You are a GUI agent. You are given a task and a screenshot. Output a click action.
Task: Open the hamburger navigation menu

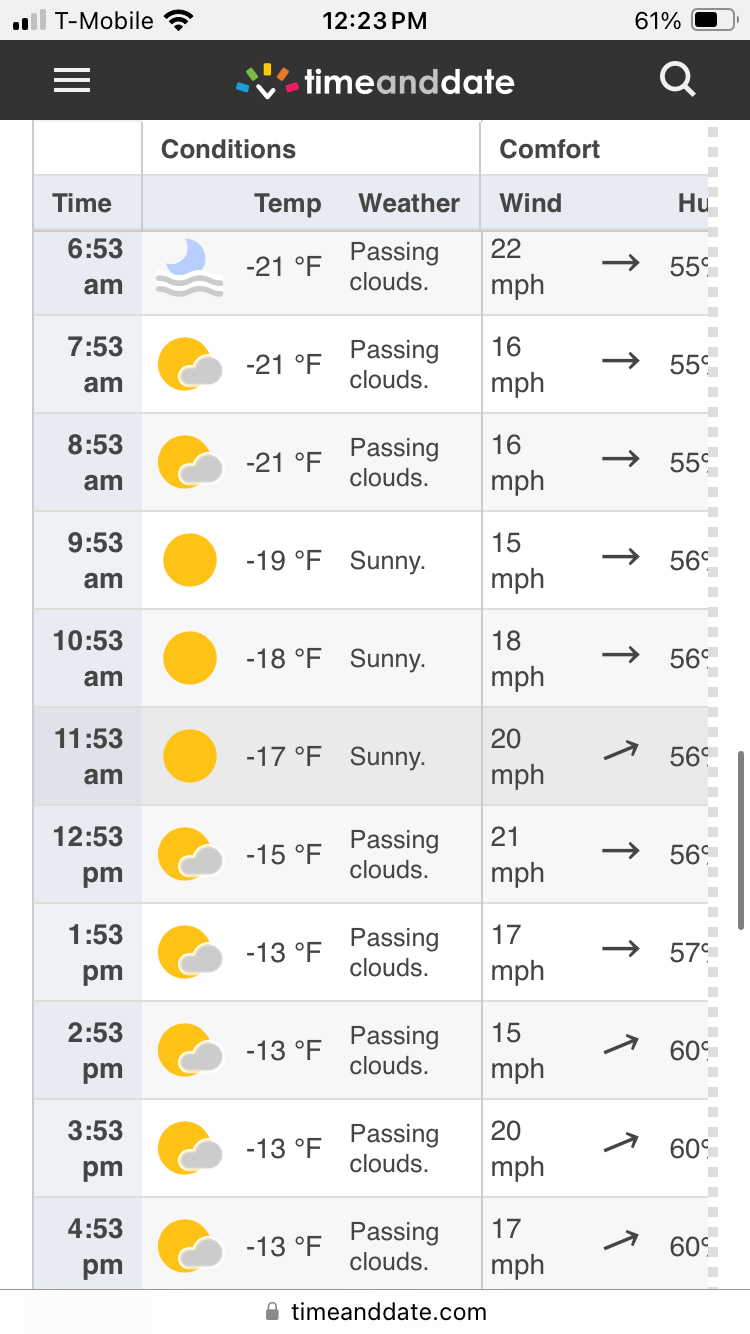tap(72, 81)
